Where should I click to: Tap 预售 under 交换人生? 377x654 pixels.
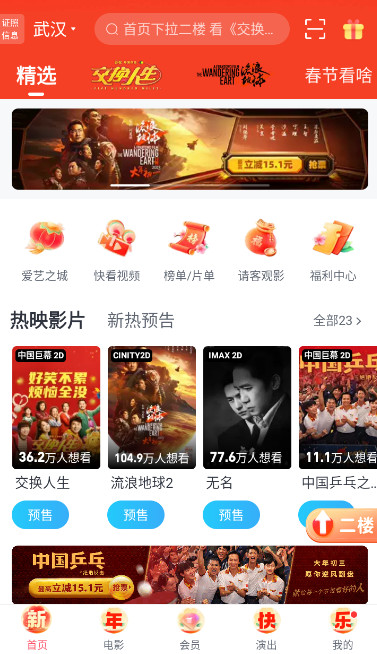point(40,515)
